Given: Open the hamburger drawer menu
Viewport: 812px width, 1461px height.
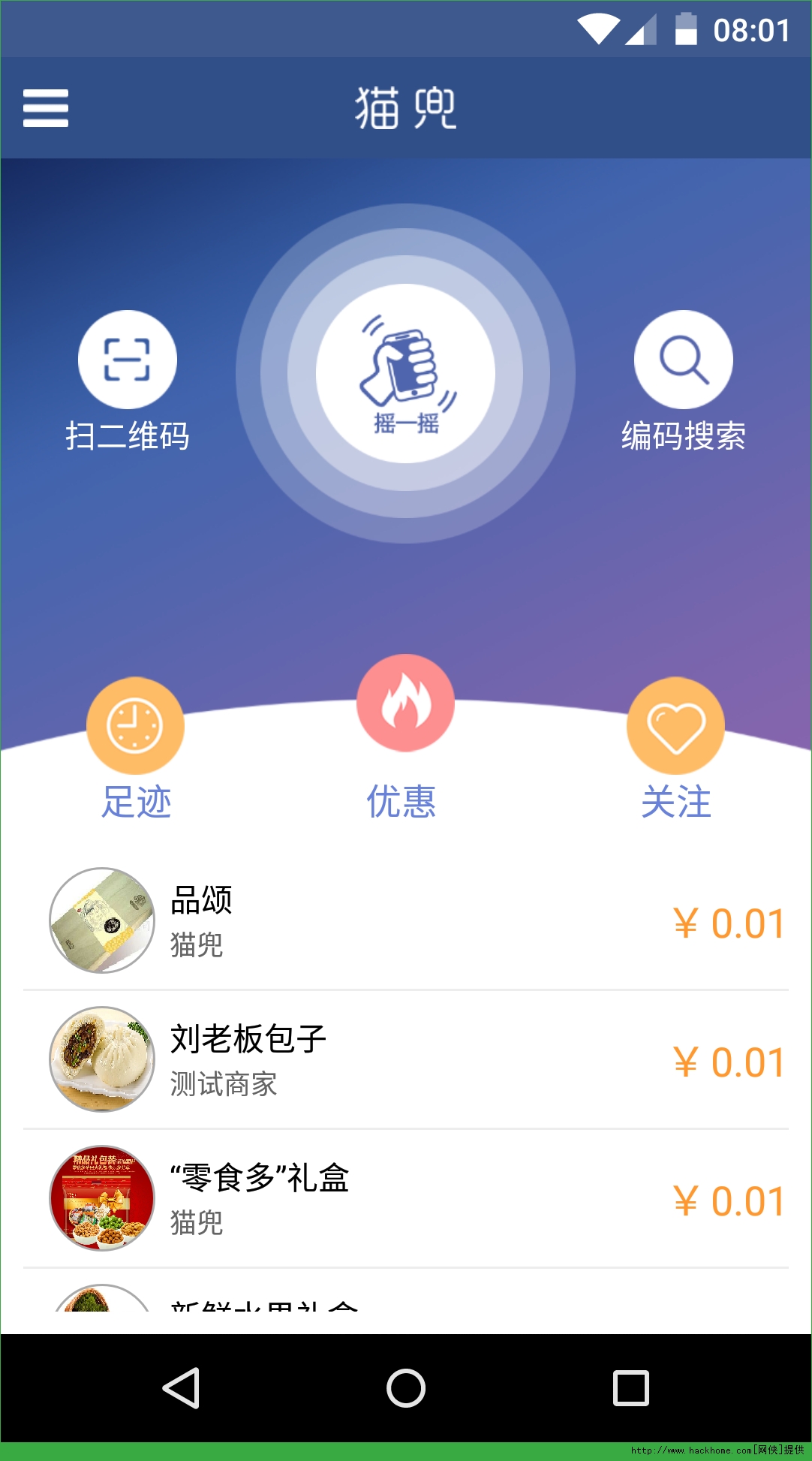Looking at the screenshot, I should pos(46,108).
